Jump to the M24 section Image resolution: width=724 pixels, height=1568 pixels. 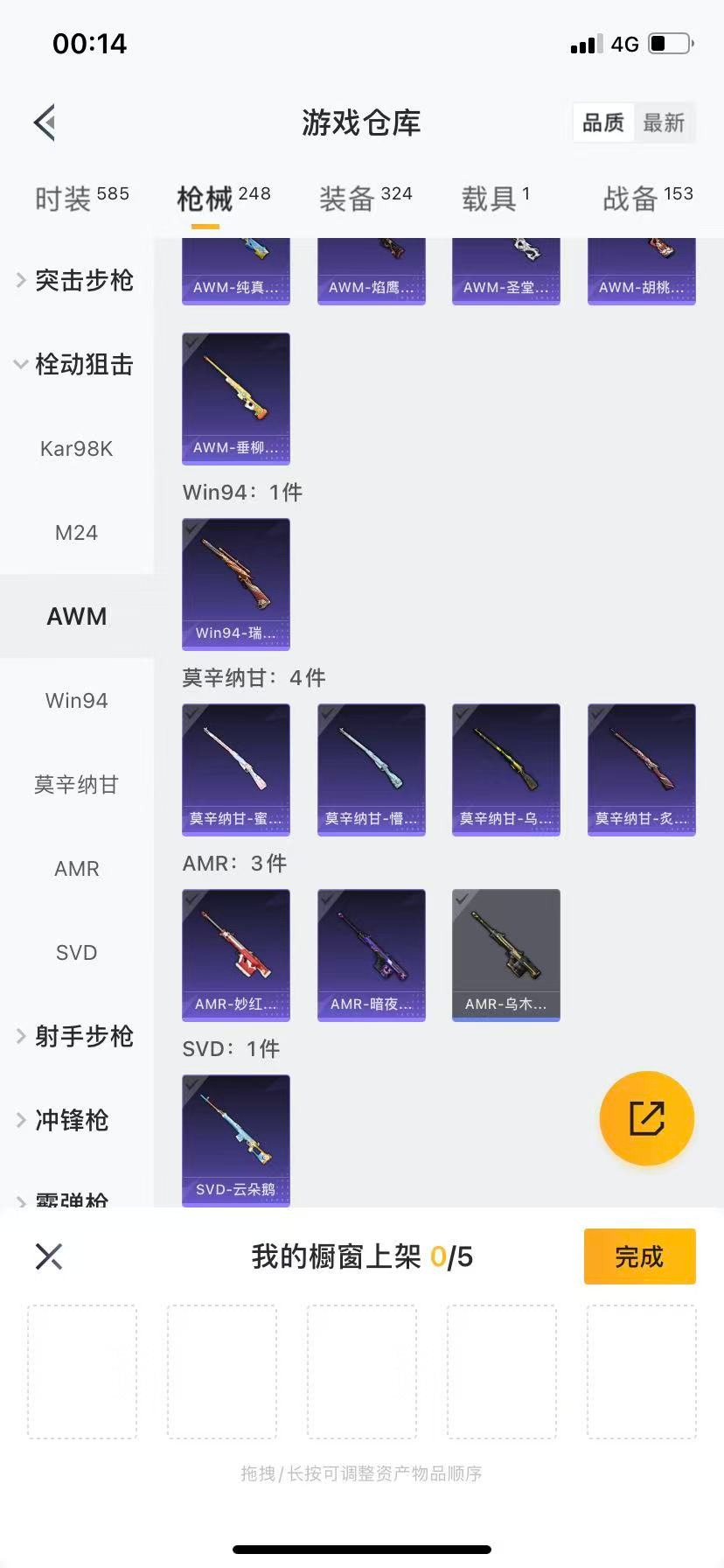[76, 533]
